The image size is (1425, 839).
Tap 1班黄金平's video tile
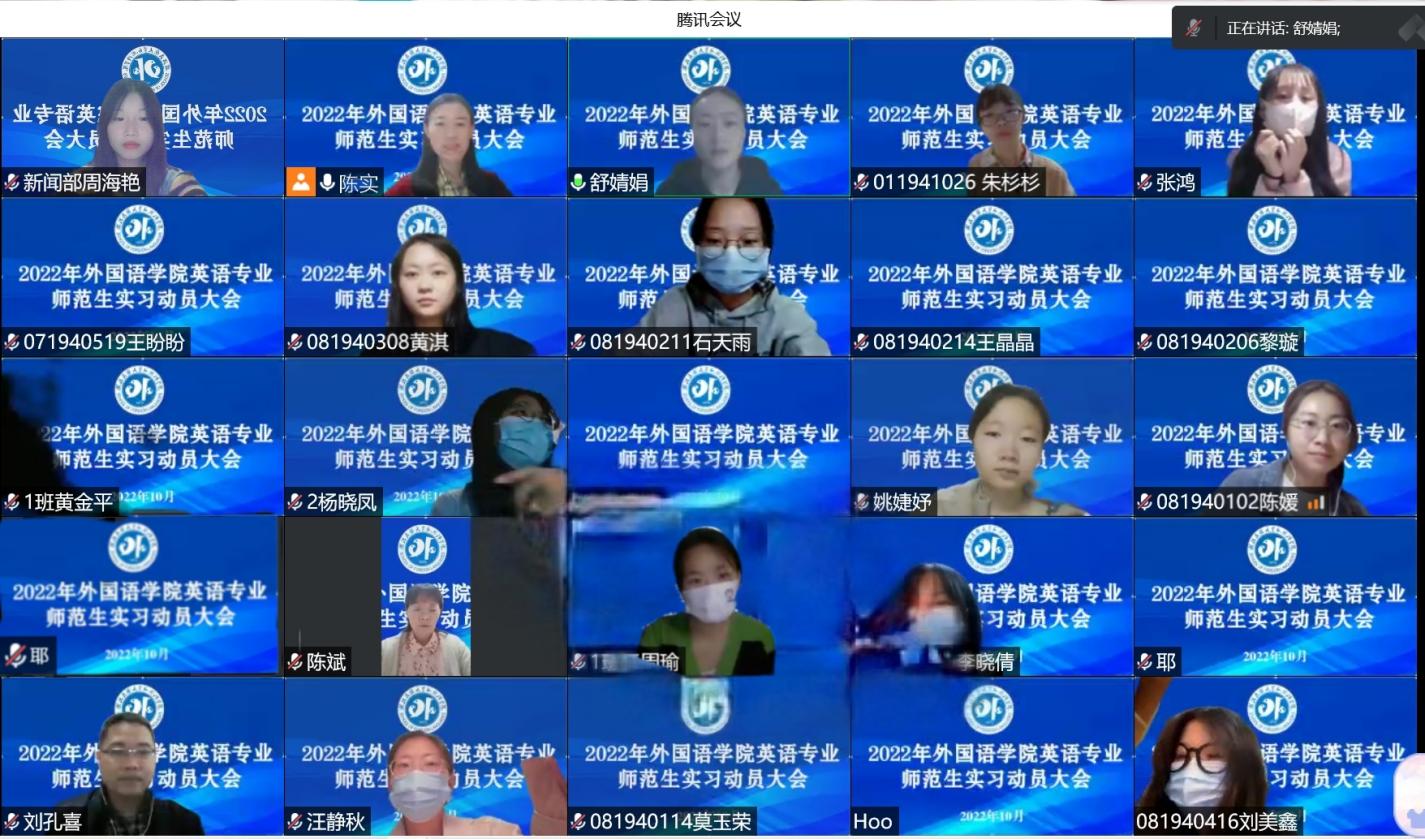tap(142, 437)
